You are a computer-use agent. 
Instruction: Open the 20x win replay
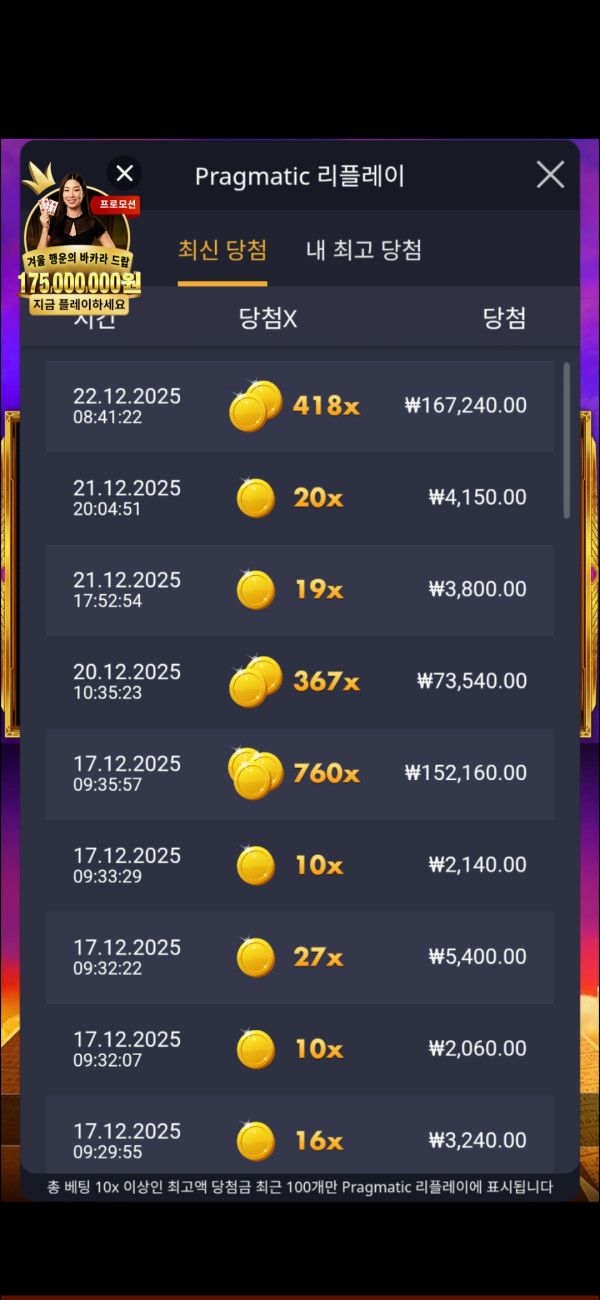coord(300,498)
